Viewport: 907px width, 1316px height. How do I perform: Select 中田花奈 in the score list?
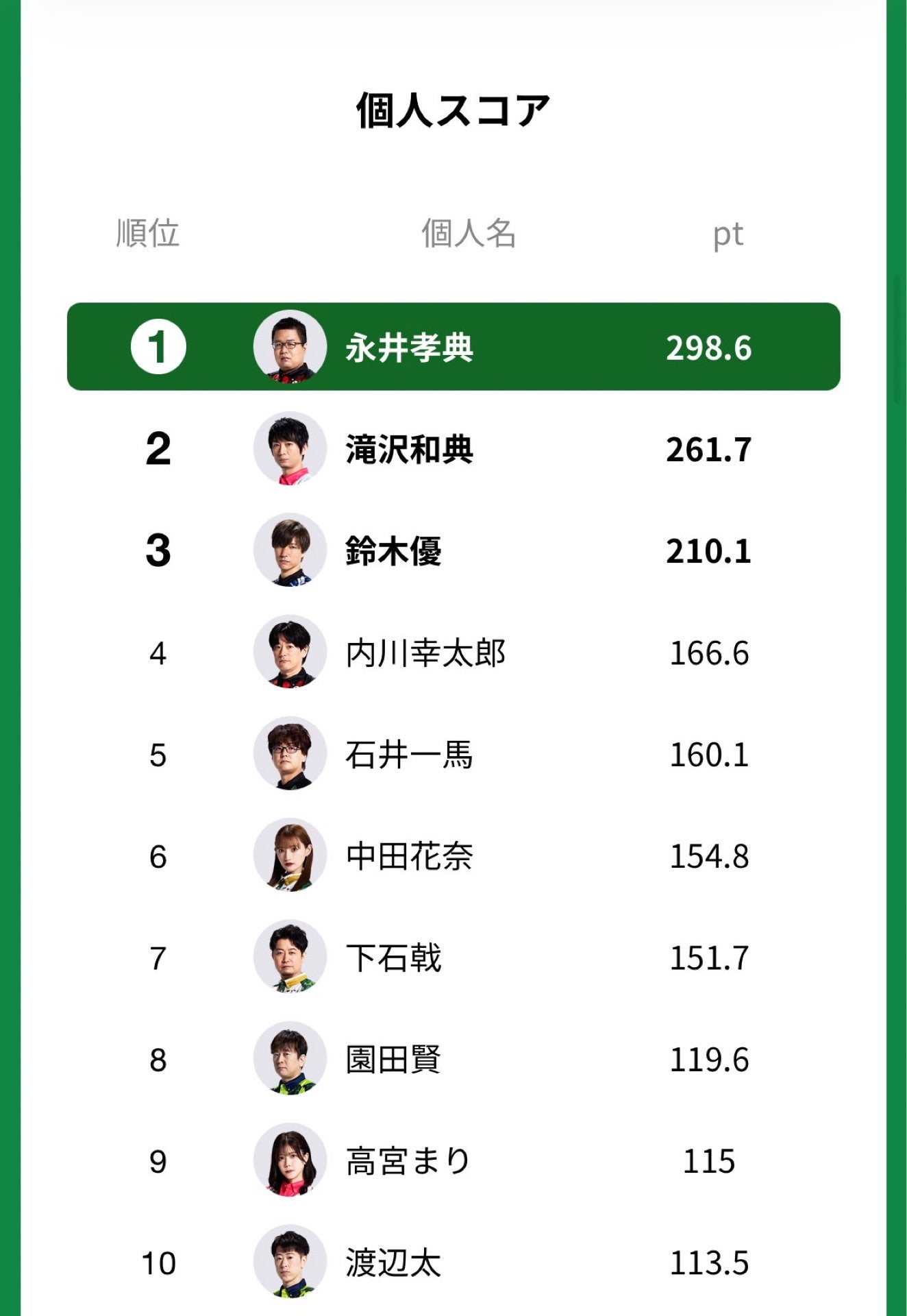coord(453,856)
